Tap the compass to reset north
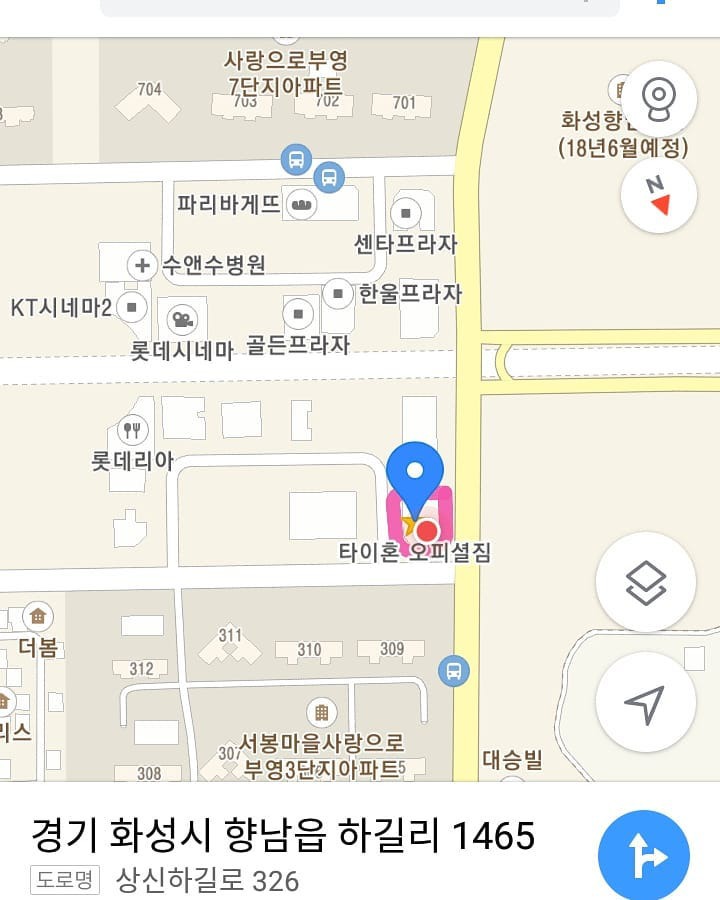 point(658,196)
